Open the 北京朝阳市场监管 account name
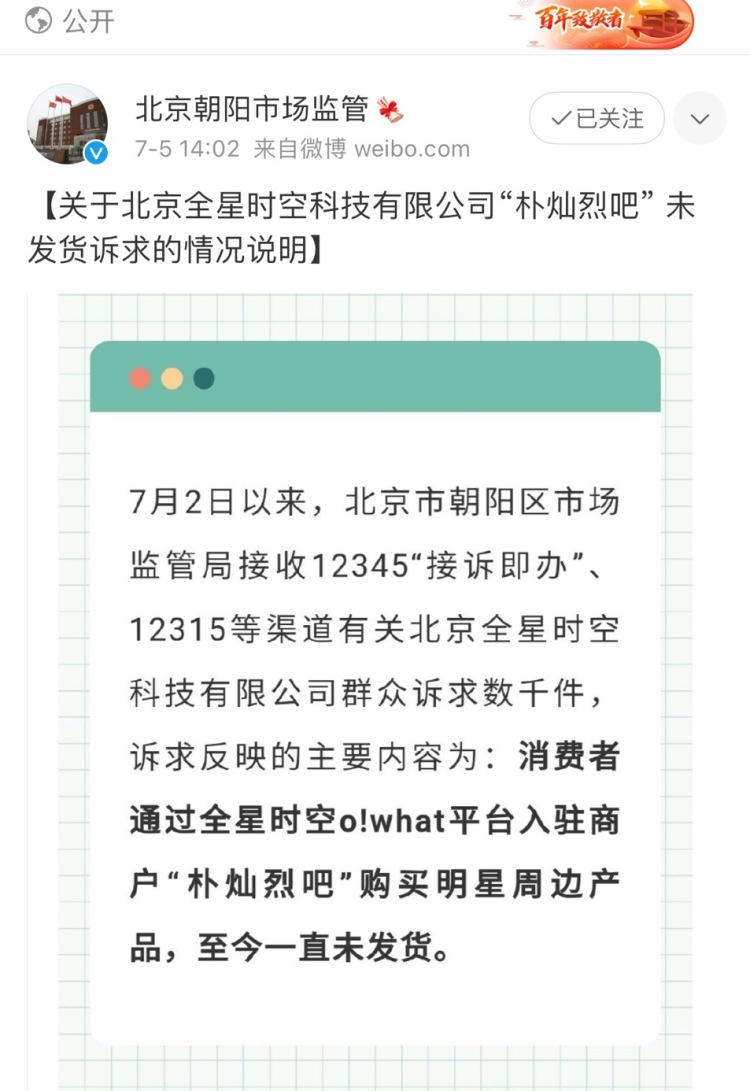The height and width of the screenshot is (1091, 750). tap(251, 108)
